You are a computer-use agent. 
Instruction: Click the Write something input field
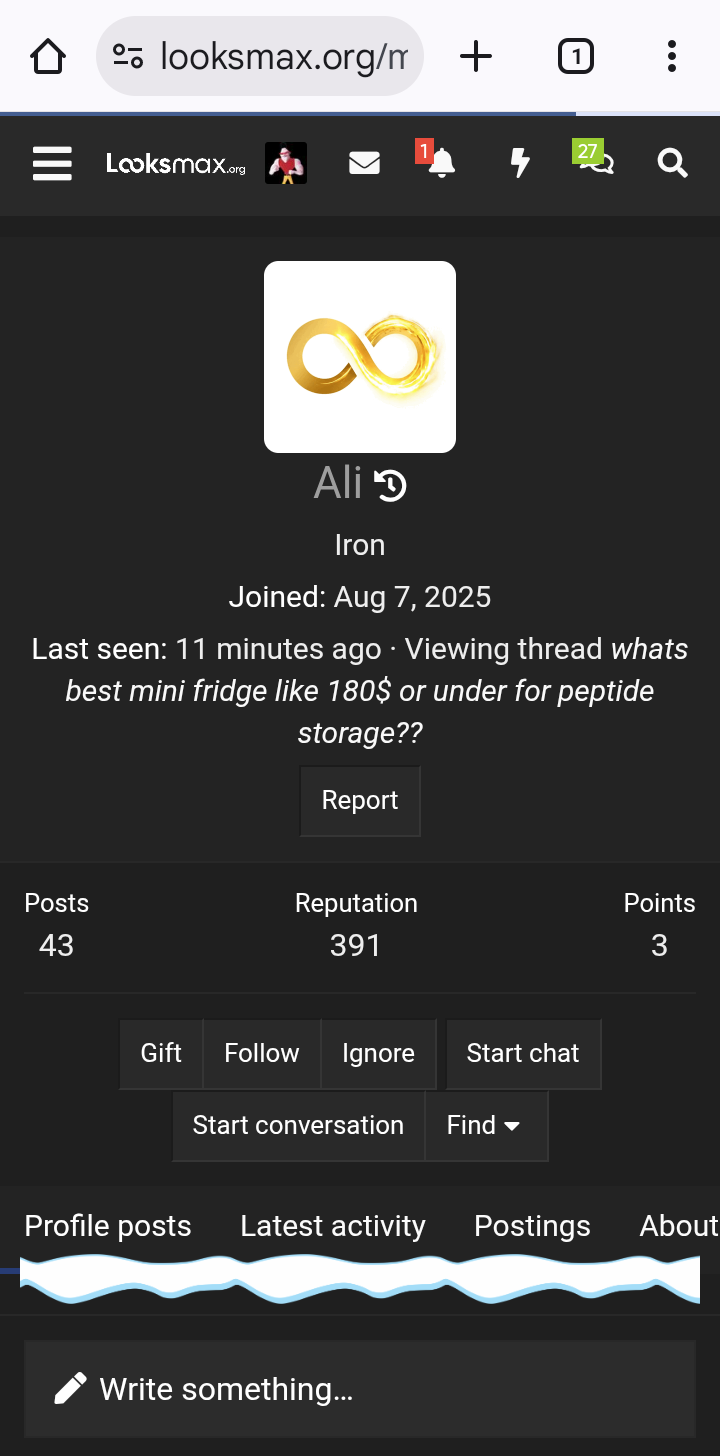point(300,1388)
